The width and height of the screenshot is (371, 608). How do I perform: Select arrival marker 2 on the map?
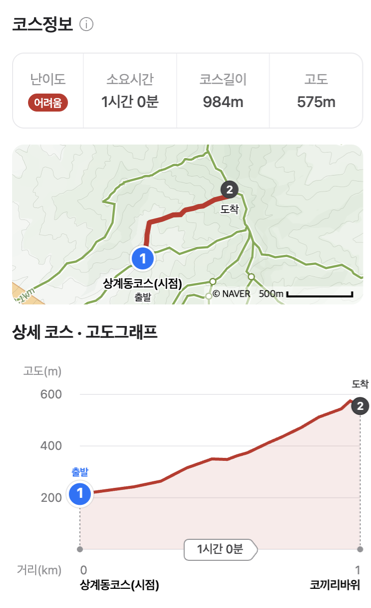[230, 190]
